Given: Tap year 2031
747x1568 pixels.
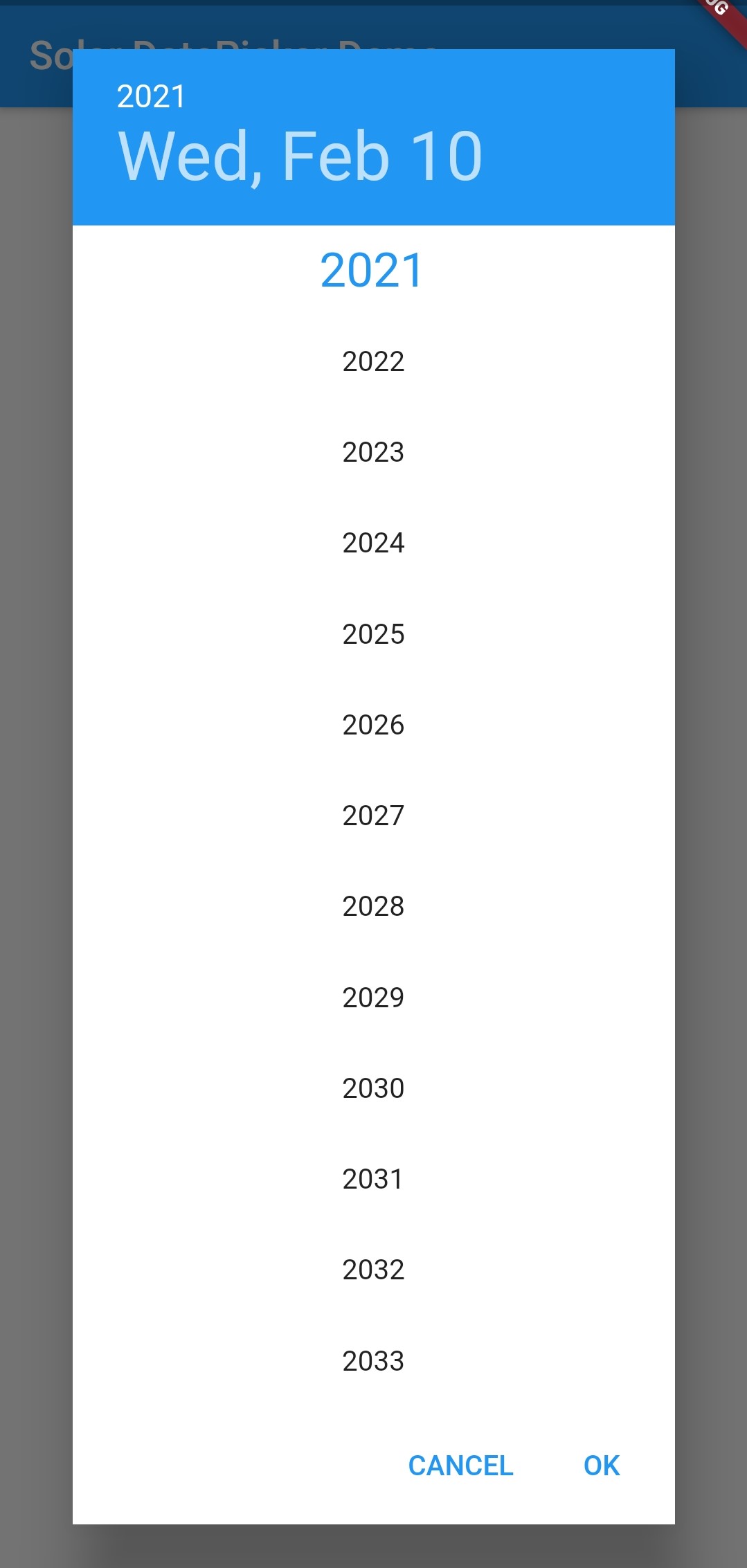Looking at the screenshot, I should tap(373, 1179).
